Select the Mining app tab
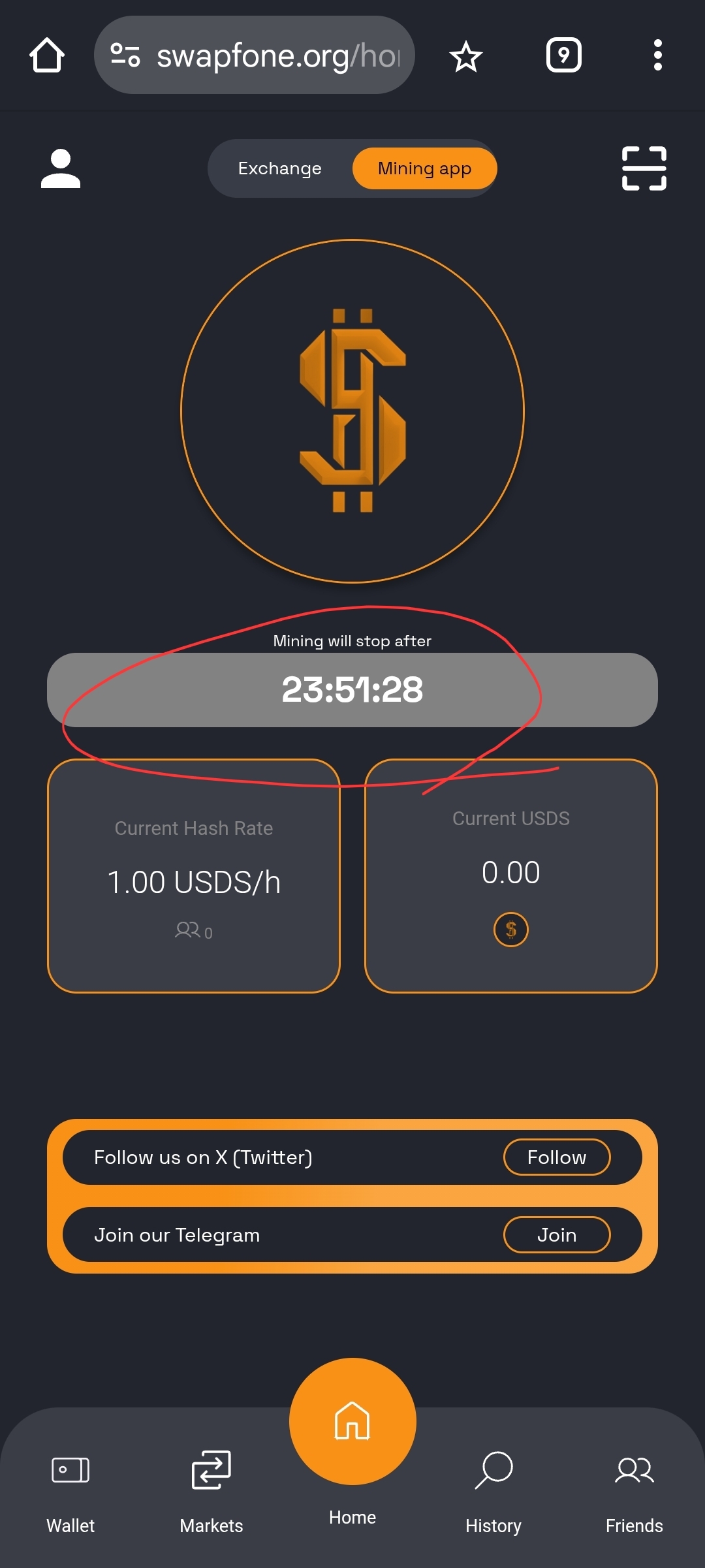 coord(424,168)
